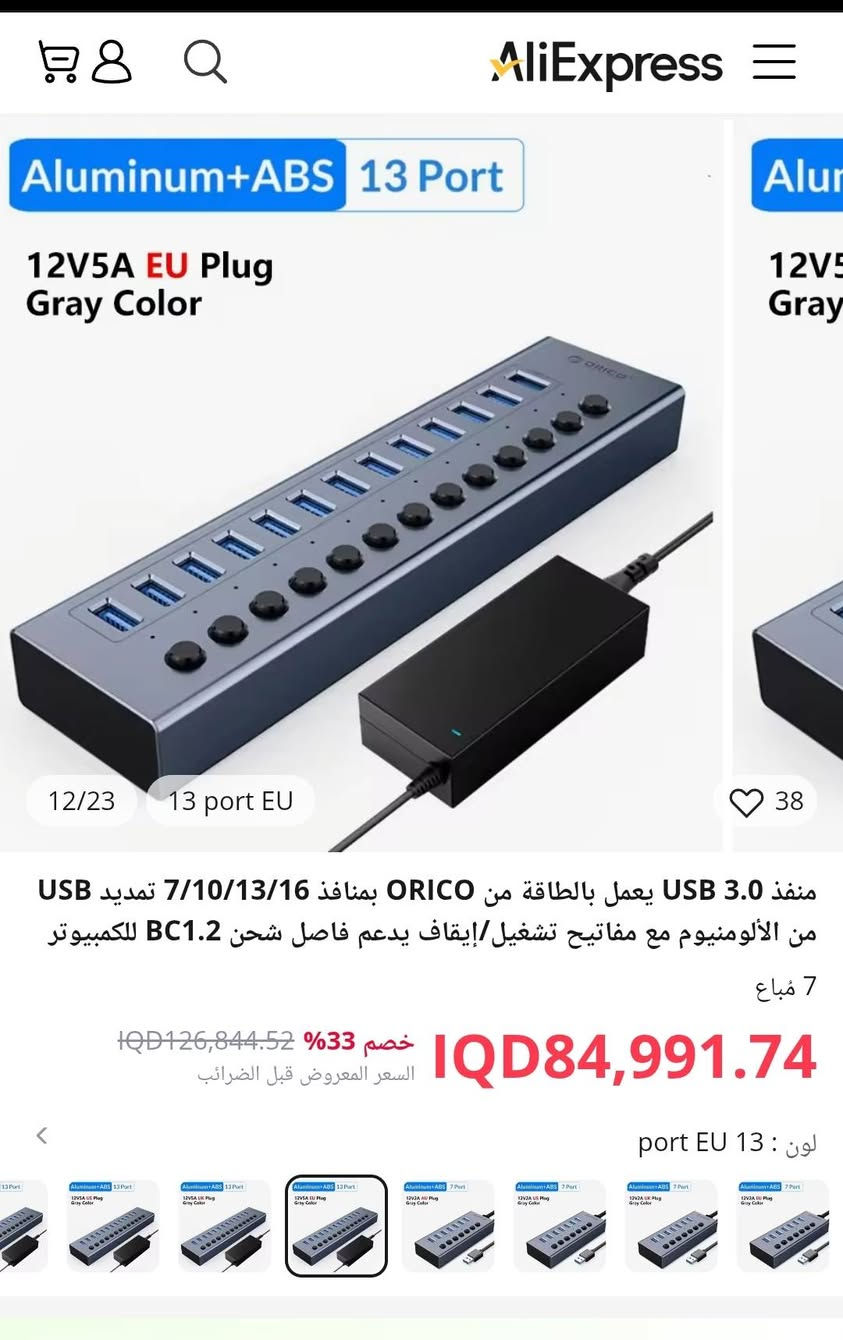Image resolution: width=843 pixels, height=1340 pixels.
Task: Open search with the magnifier icon
Action: 205,62
